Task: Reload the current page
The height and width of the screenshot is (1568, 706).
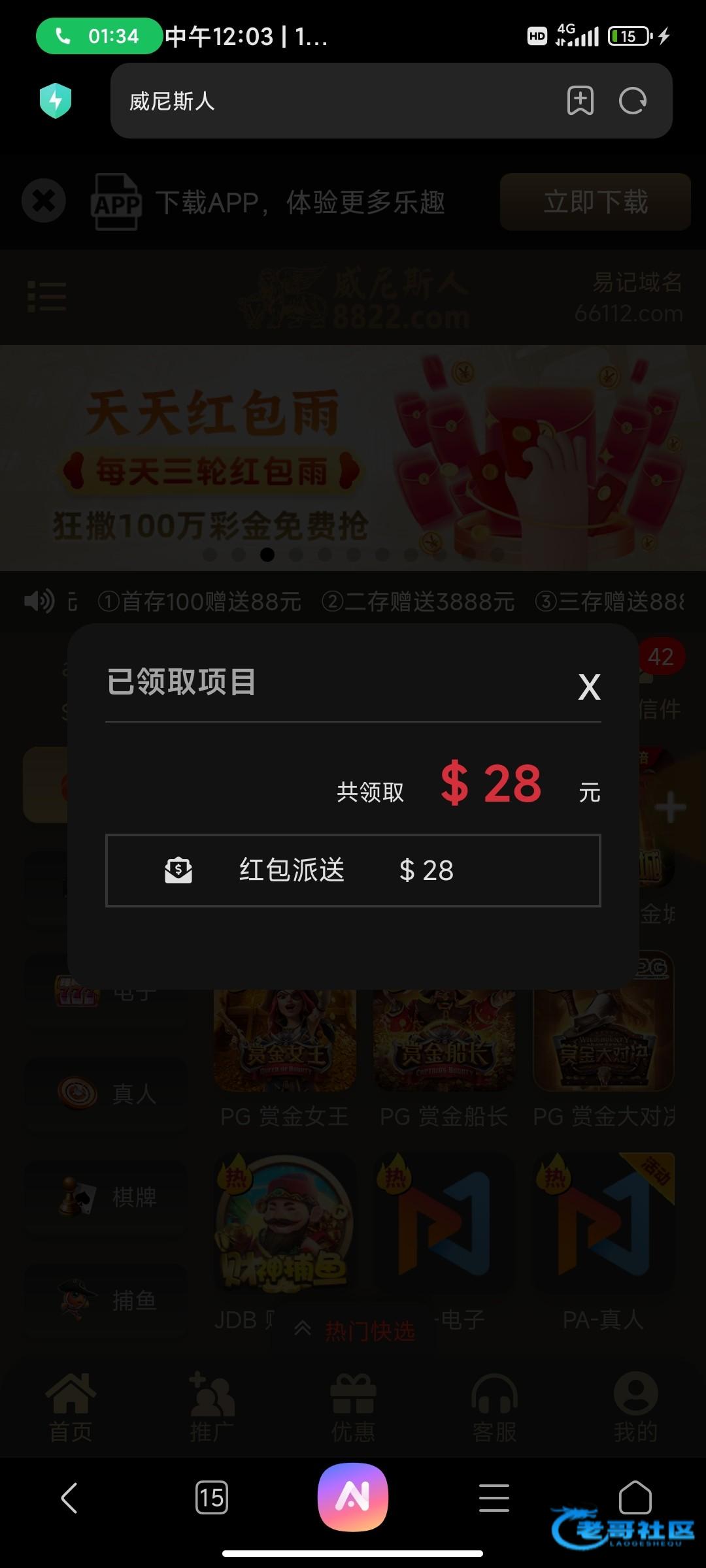Action: [633, 101]
